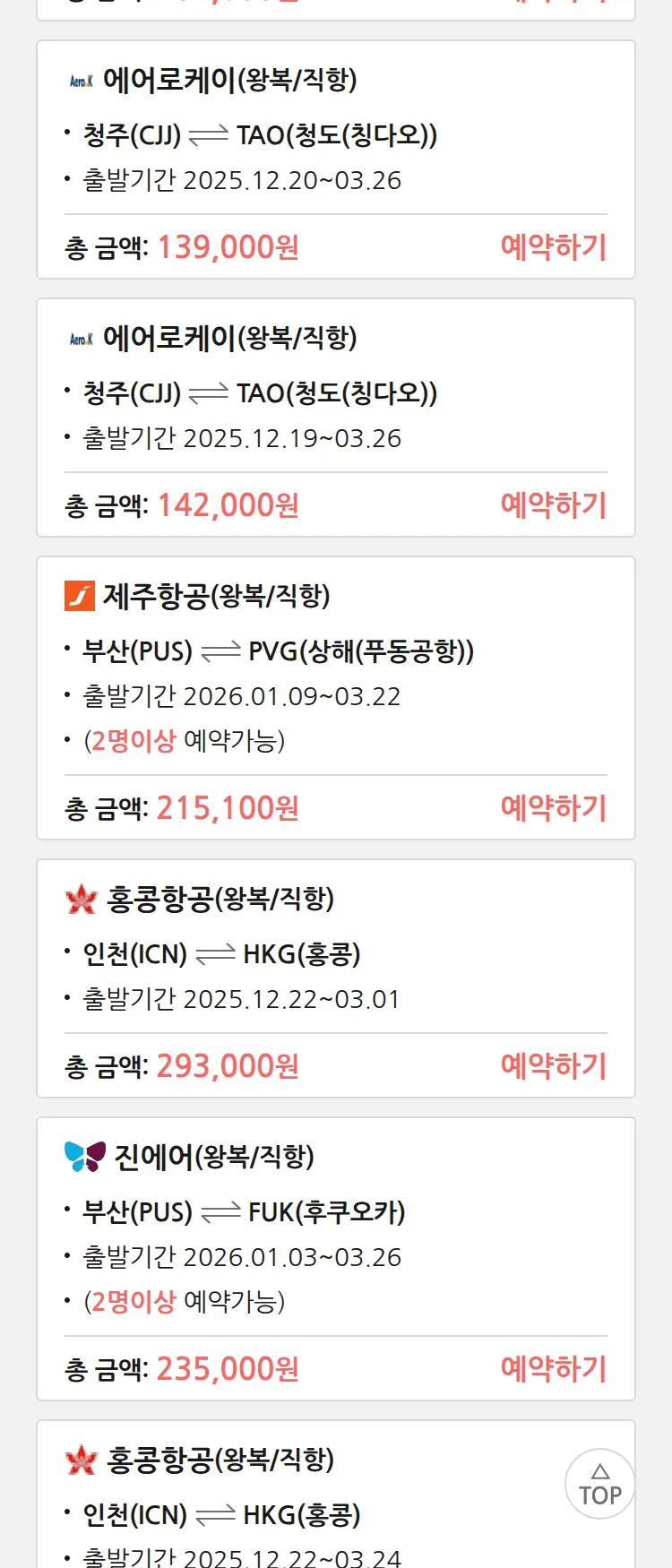Image resolution: width=672 pixels, height=1568 pixels.
Task: Reserve the 215,100원 제주항공 부산–상해 flight
Action: click(553, 807)
